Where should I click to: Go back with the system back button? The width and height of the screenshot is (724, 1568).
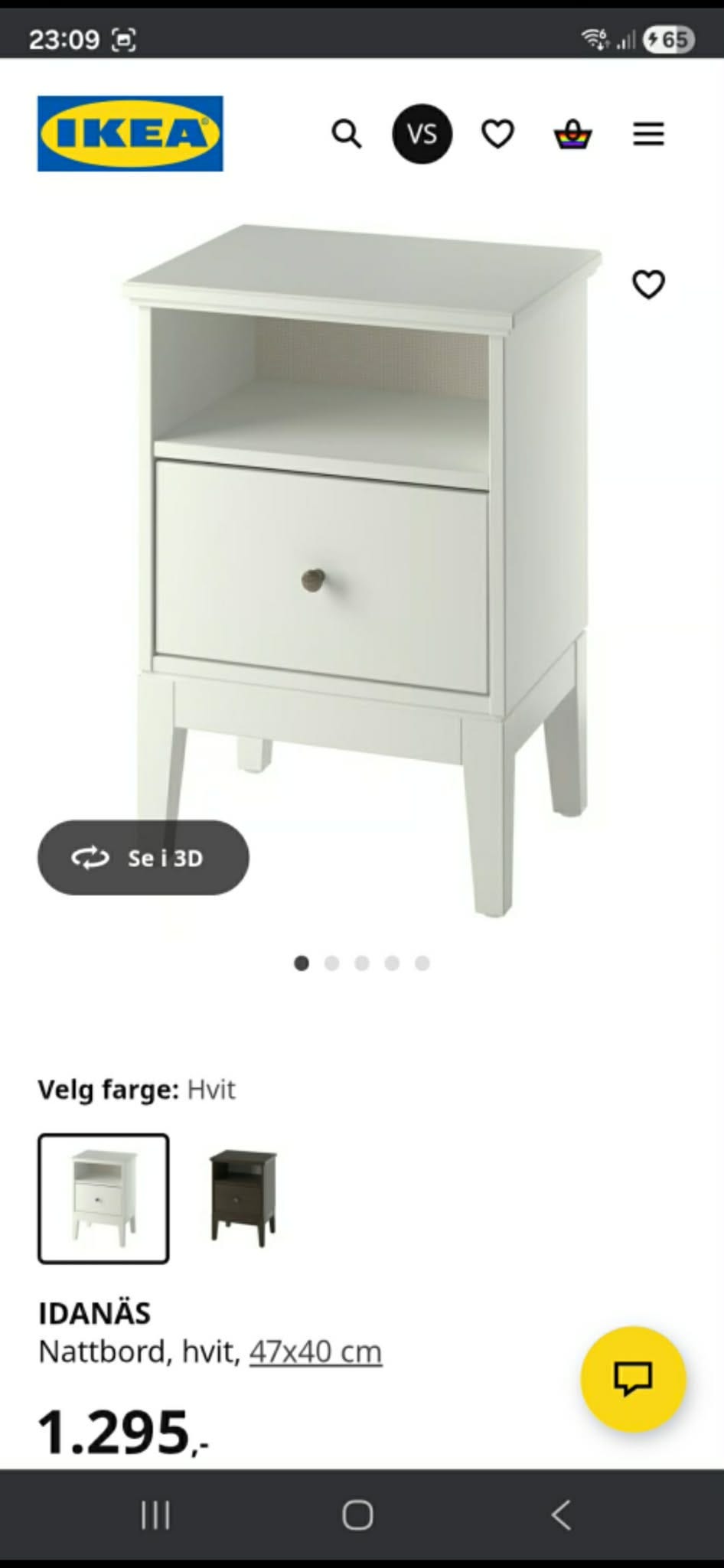tap(561, 1514)
